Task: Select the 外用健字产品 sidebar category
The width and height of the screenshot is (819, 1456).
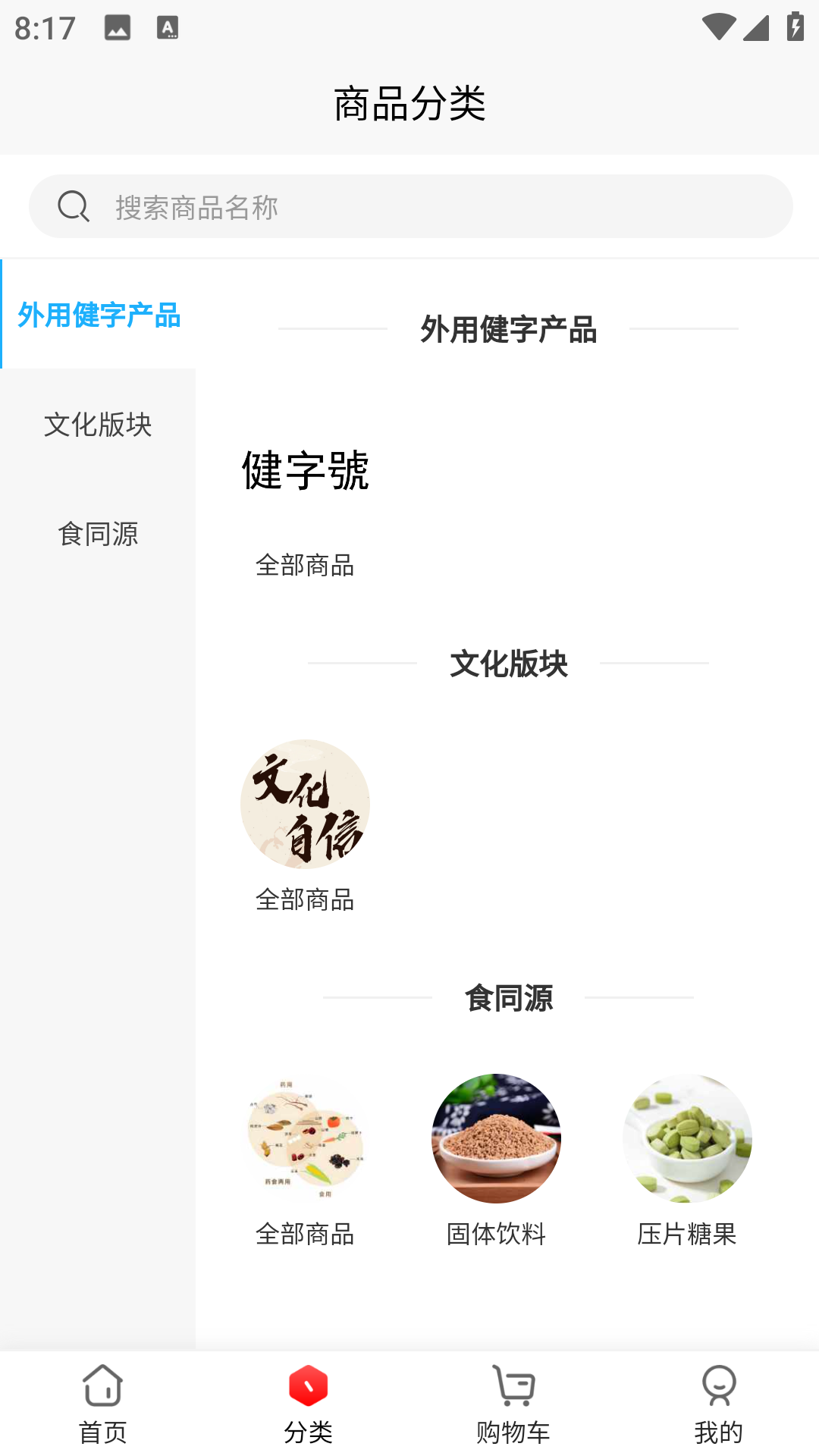Action: (x=100, y=317)
